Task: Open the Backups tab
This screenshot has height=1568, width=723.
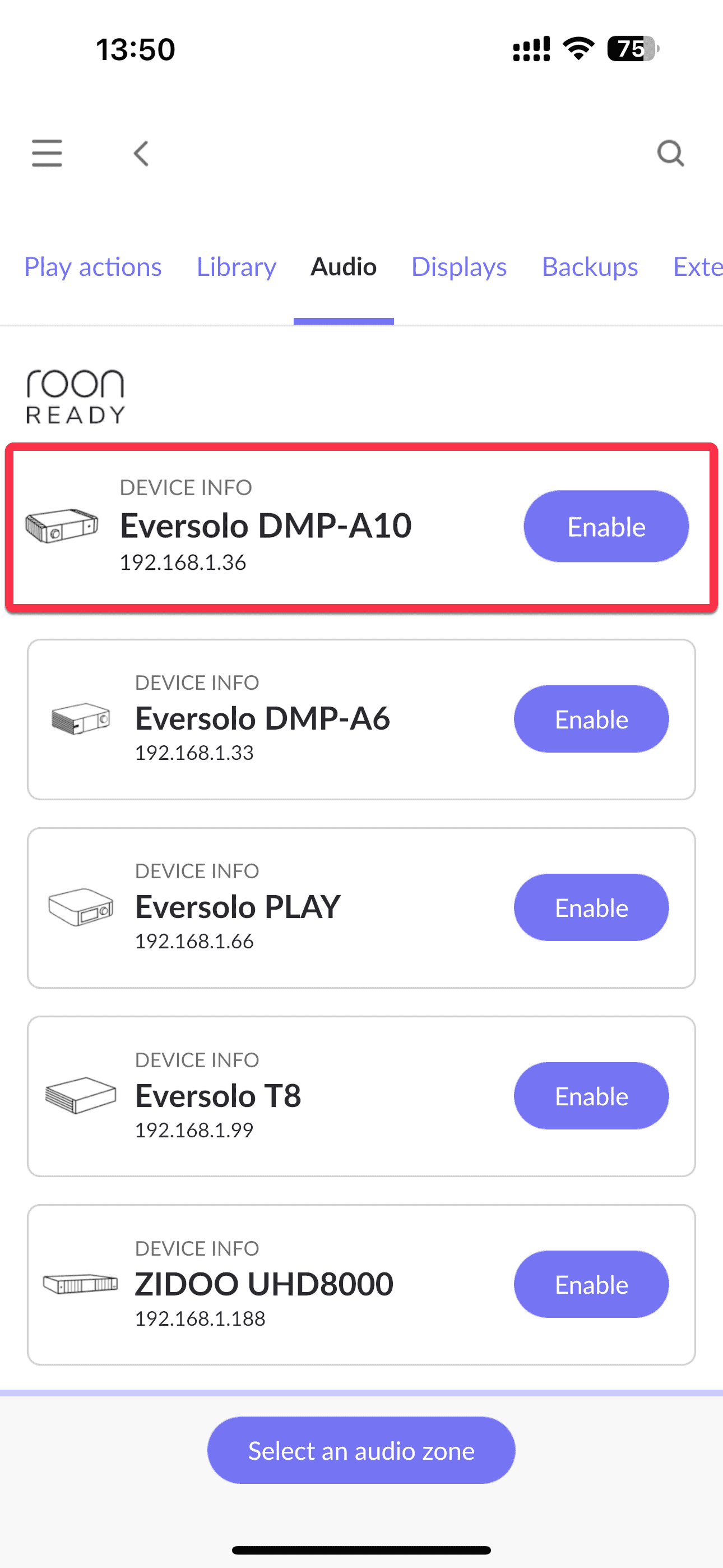Action: [590, 267]
